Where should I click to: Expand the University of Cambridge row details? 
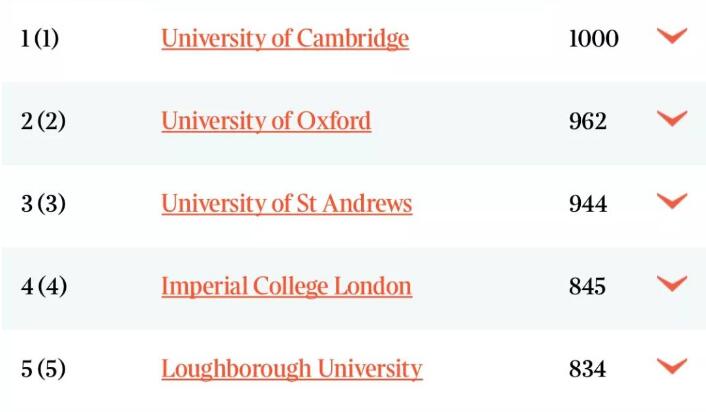[x=672, y=36]
